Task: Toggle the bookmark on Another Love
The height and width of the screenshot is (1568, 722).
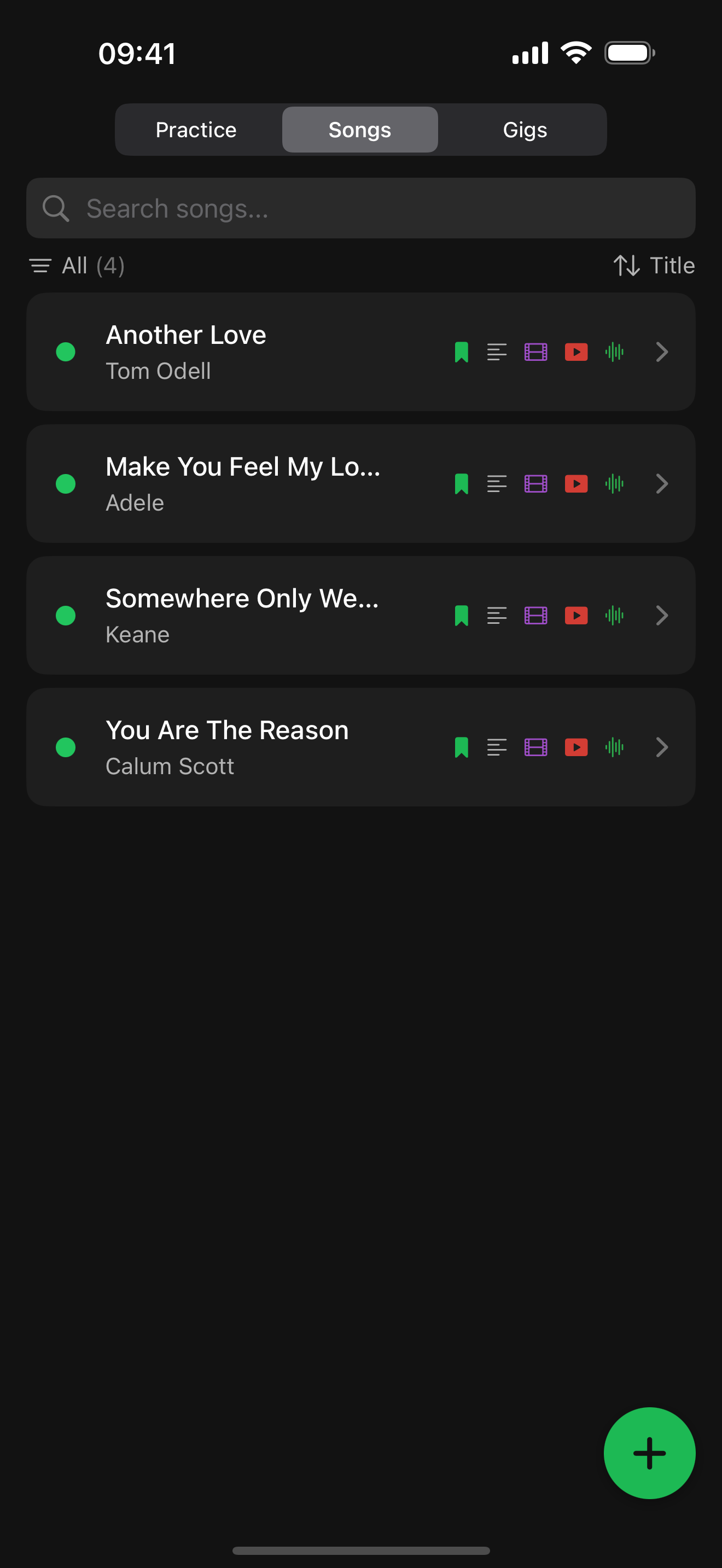Action: click(x=461, y=352)
